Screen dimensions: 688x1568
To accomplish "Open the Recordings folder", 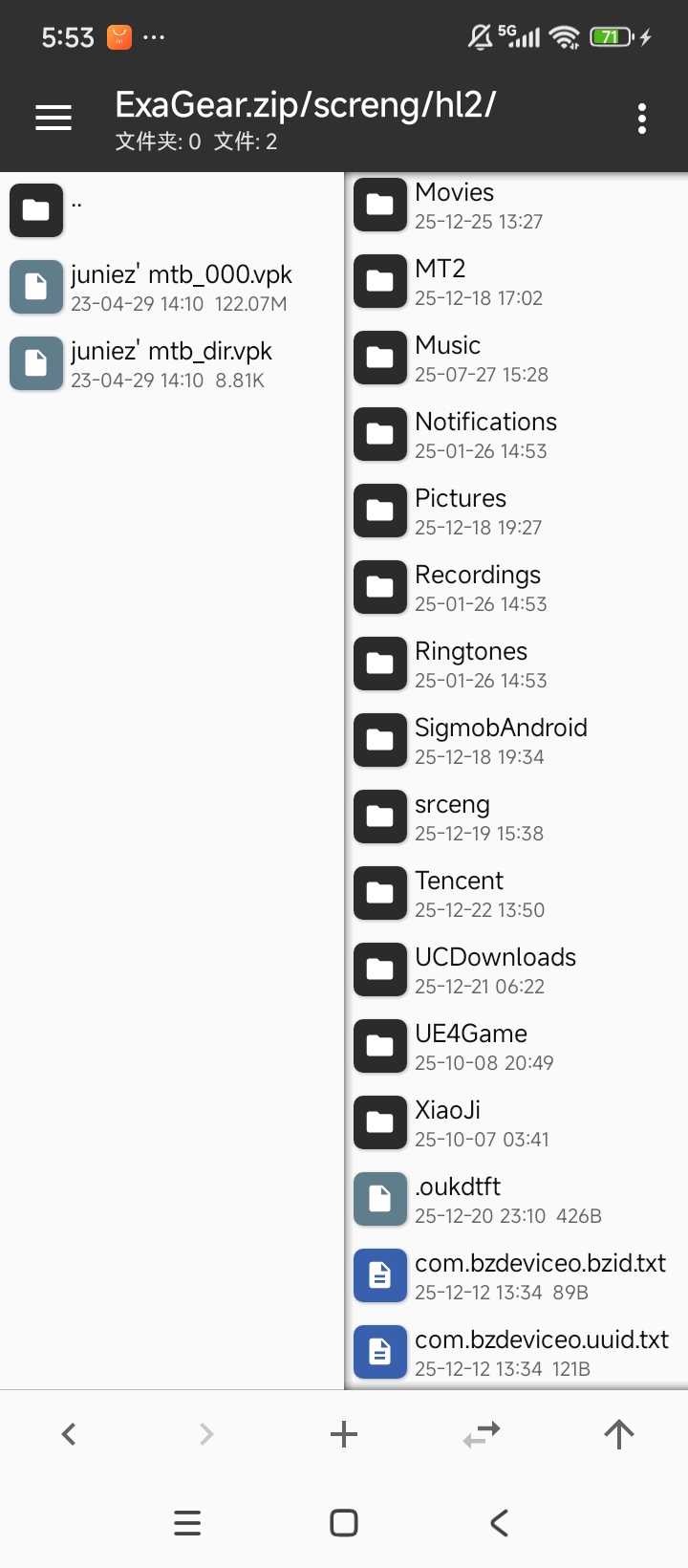I will click(516, 588).
